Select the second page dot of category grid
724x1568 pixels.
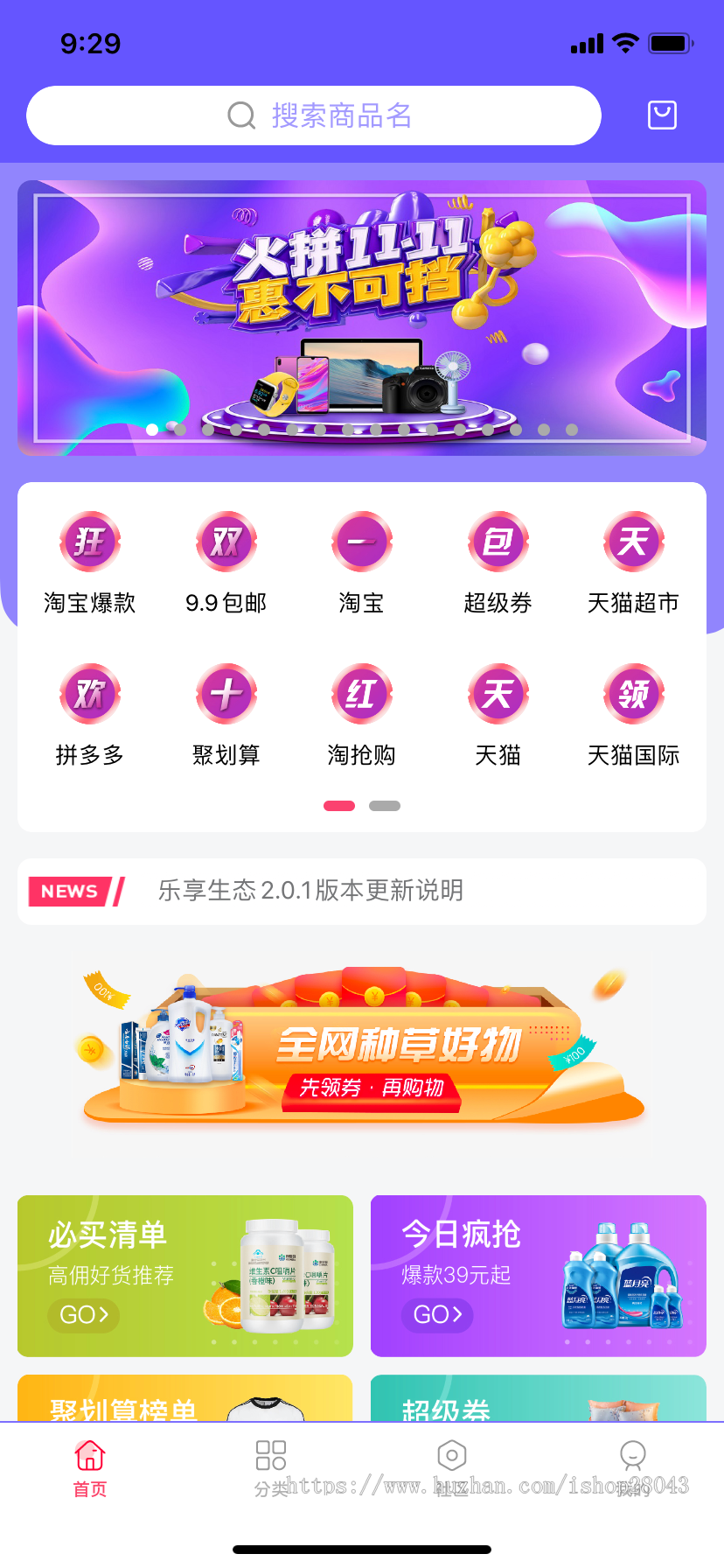tap(385, 805)
